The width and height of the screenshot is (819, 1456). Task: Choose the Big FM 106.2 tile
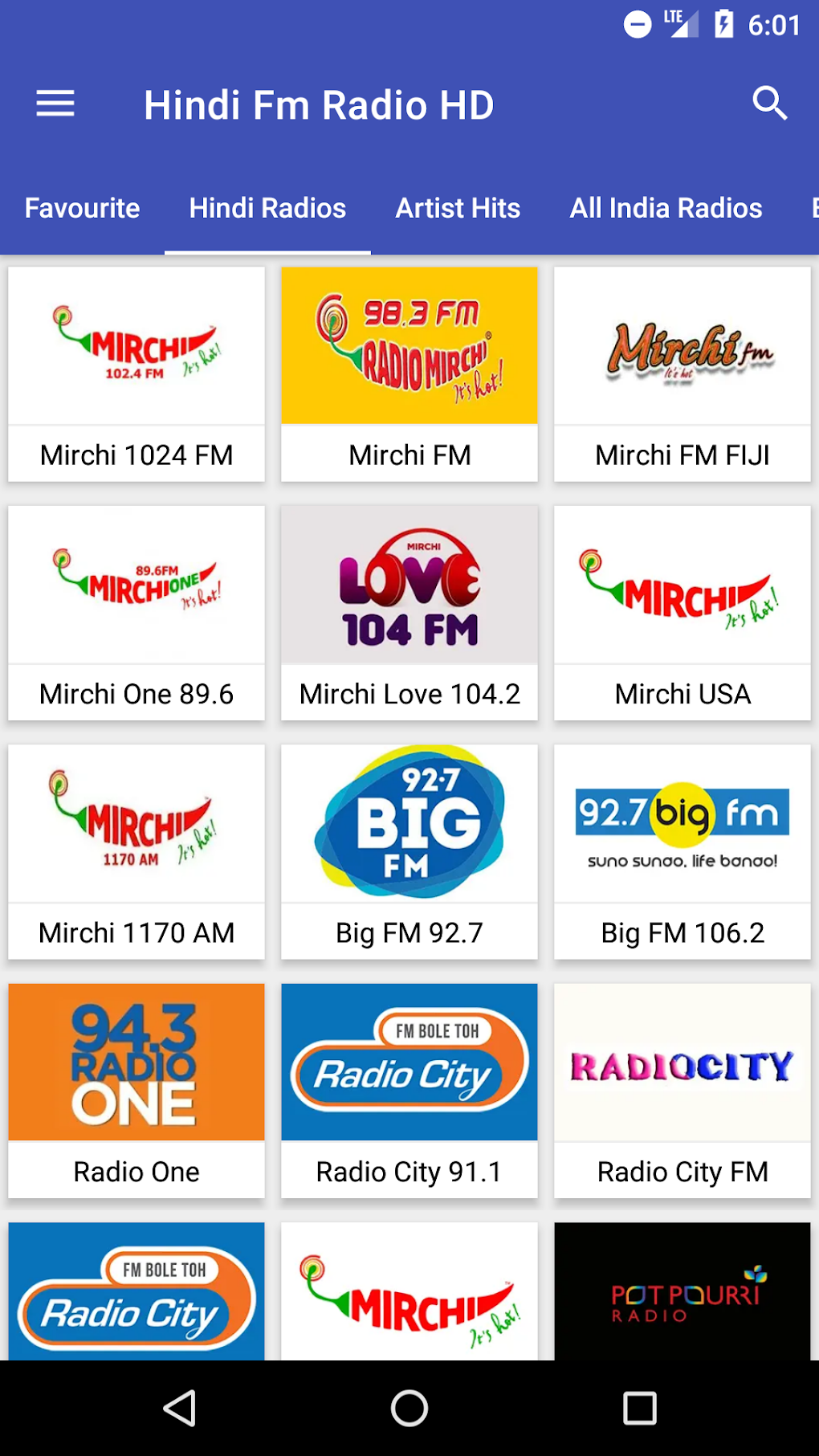(682, 851)
